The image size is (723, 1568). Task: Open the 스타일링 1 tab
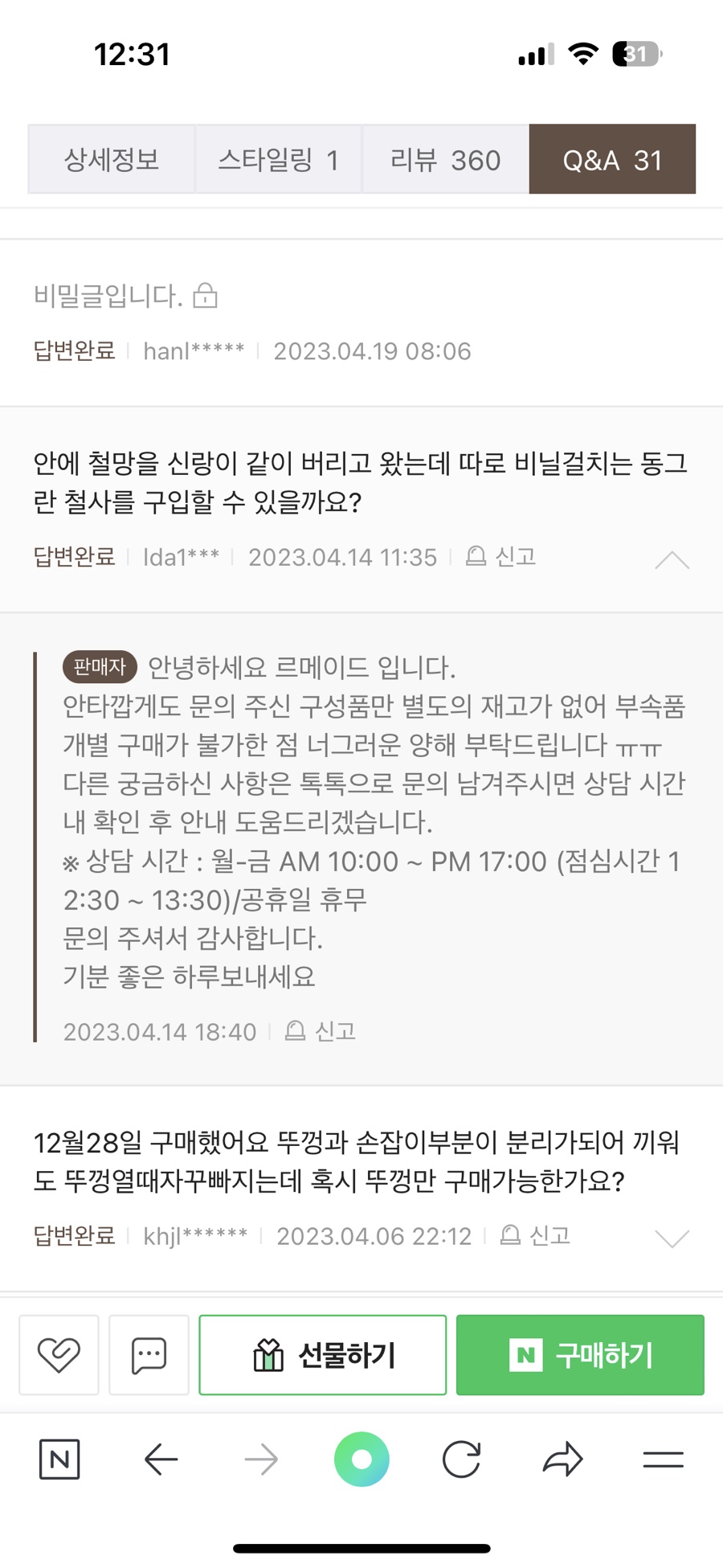tap(278, 159)
